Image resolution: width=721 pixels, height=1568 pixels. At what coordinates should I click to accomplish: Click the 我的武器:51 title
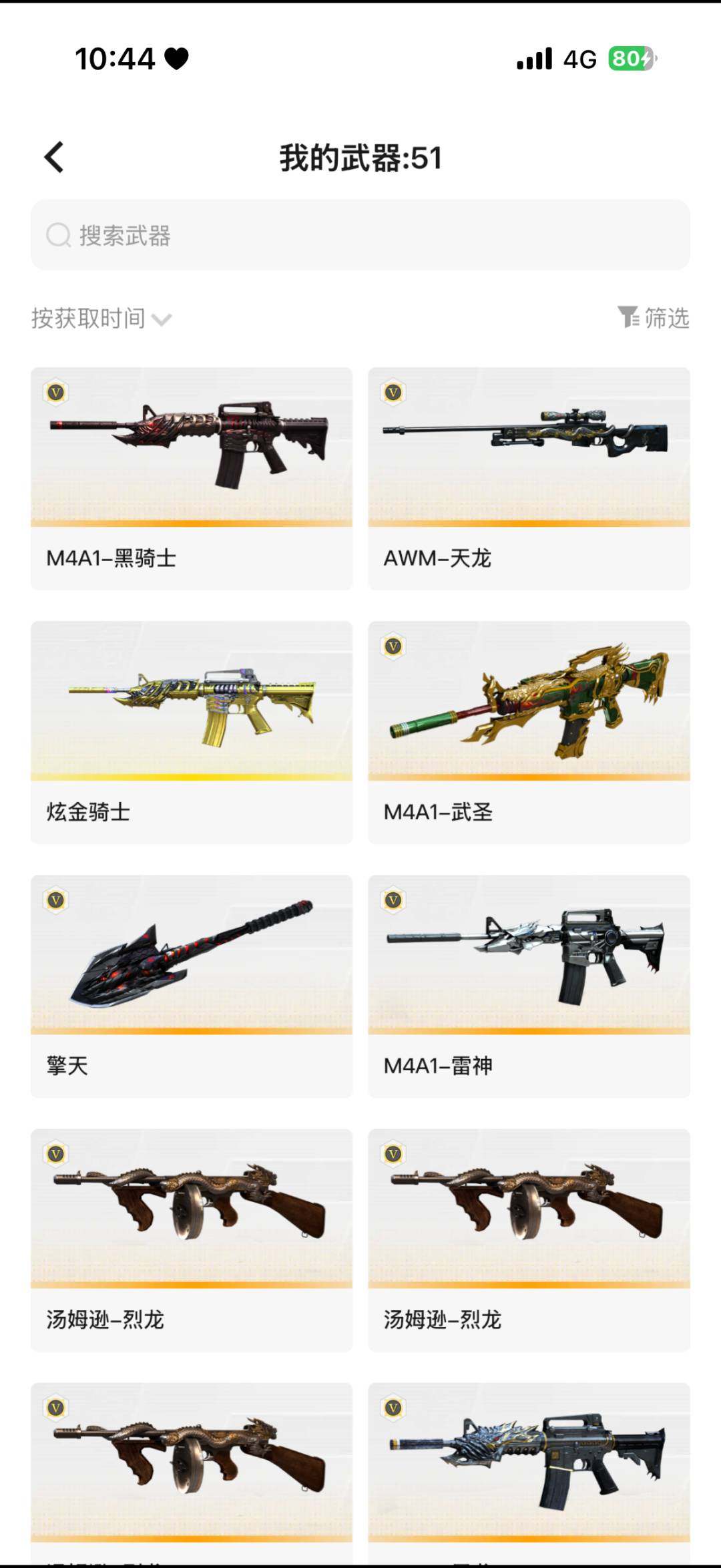[x=360, y=156]
